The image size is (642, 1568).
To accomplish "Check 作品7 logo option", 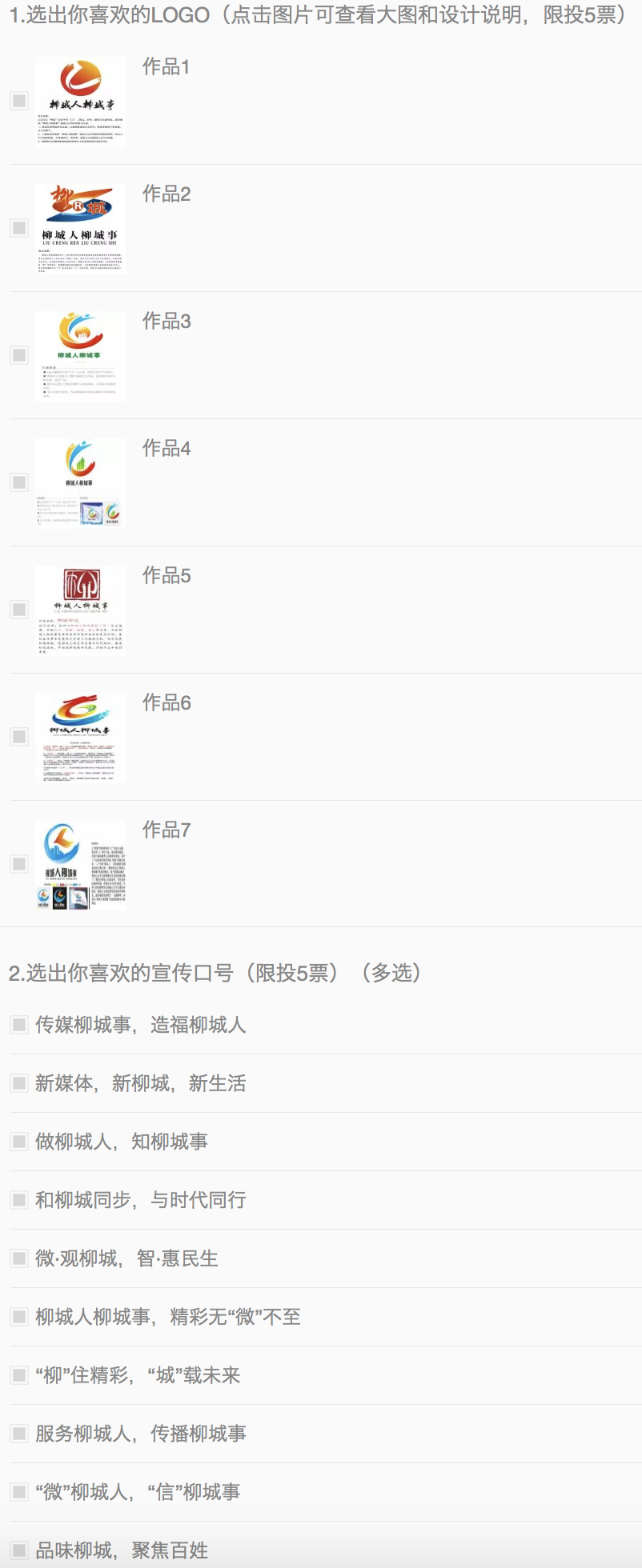I will tap(19, 864).
